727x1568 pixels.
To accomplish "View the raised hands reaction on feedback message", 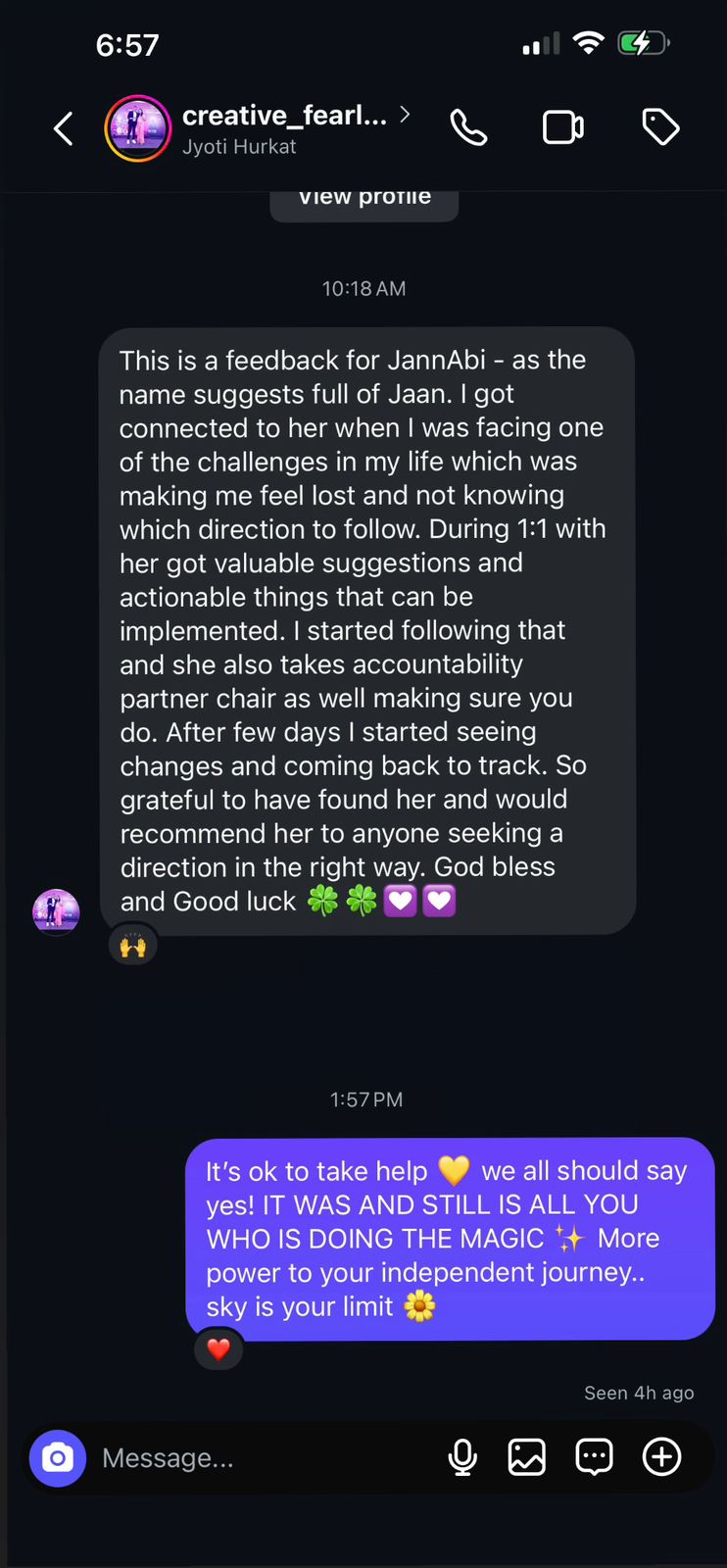I will tap(133, 946).
